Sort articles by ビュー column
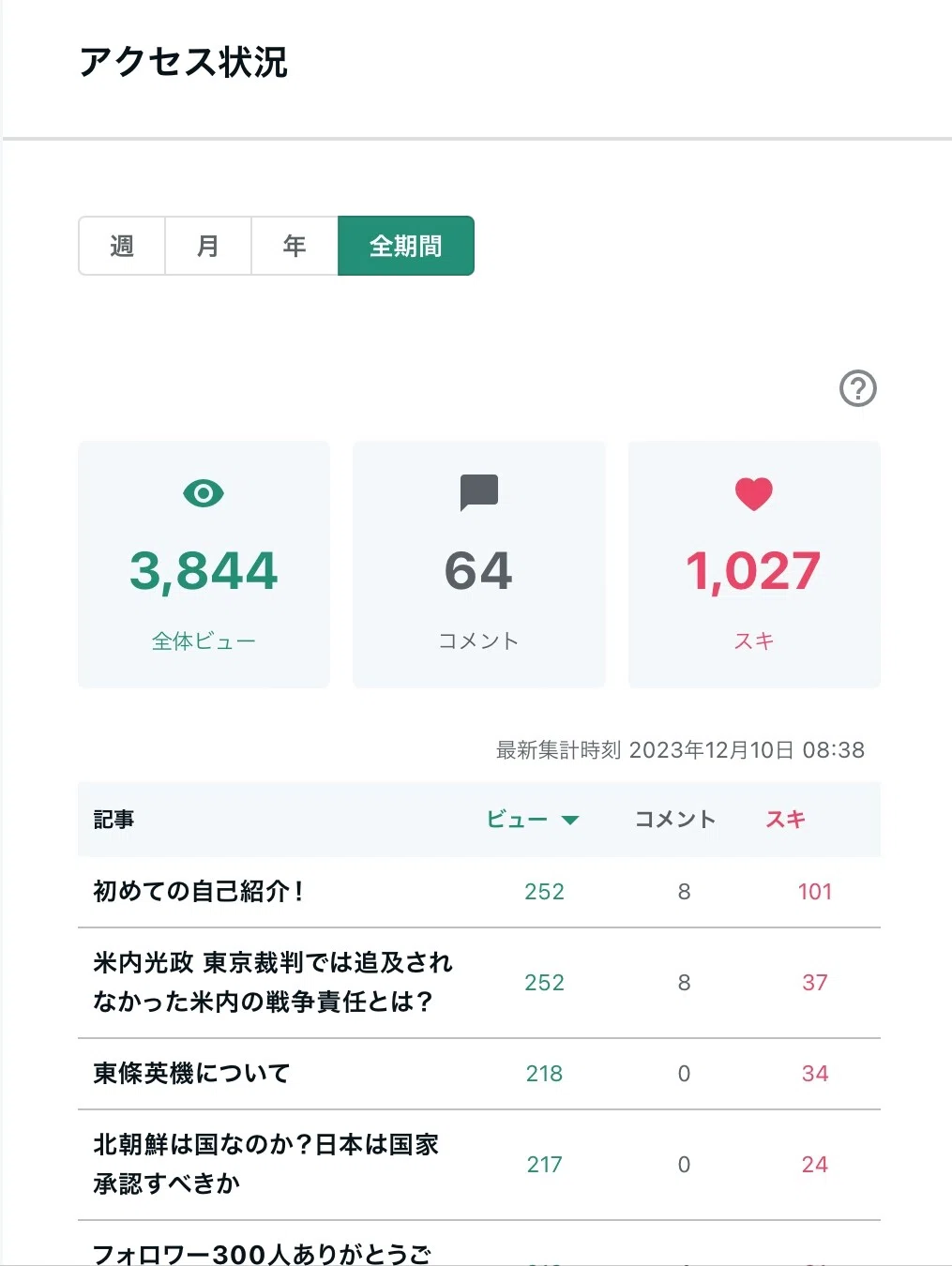 coord(533,820)
